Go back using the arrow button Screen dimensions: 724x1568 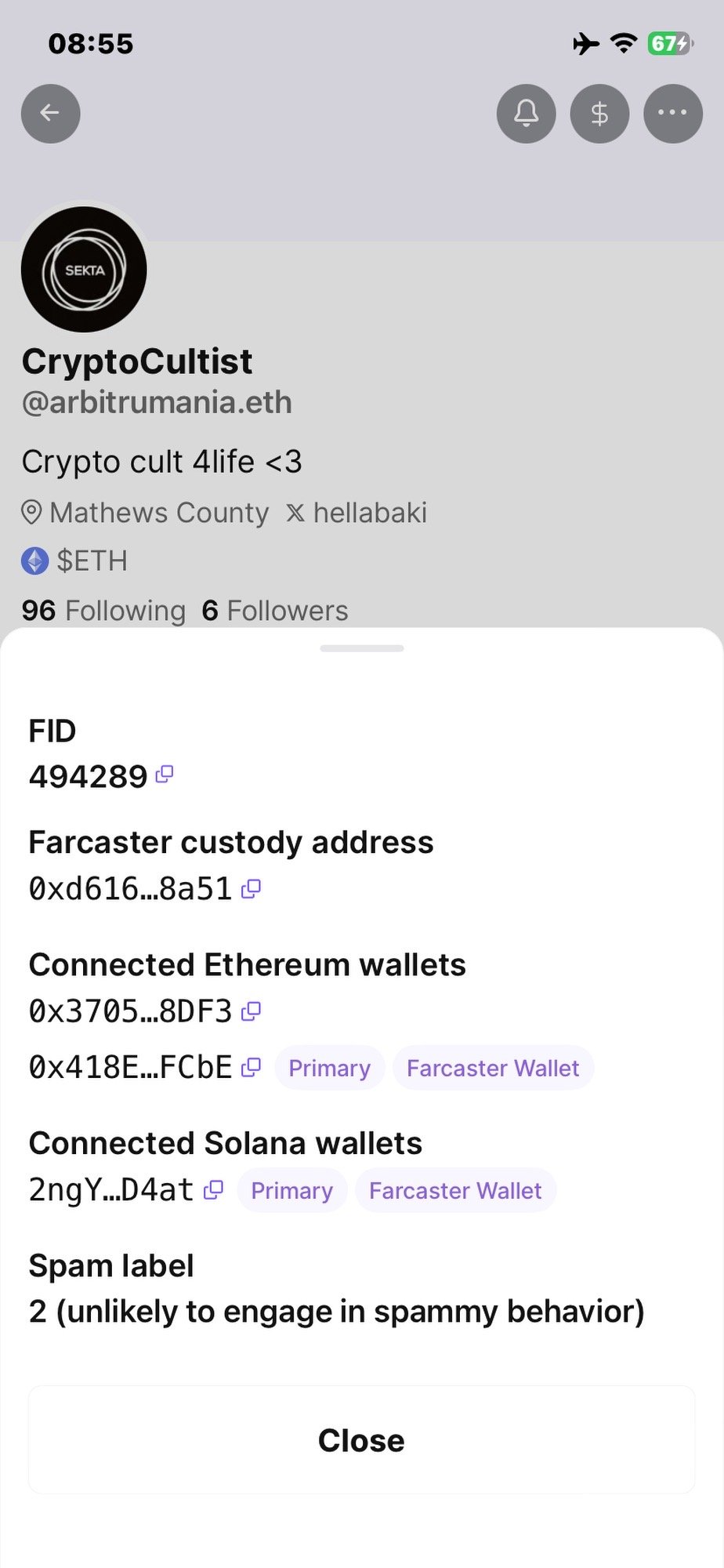[51, 114]
